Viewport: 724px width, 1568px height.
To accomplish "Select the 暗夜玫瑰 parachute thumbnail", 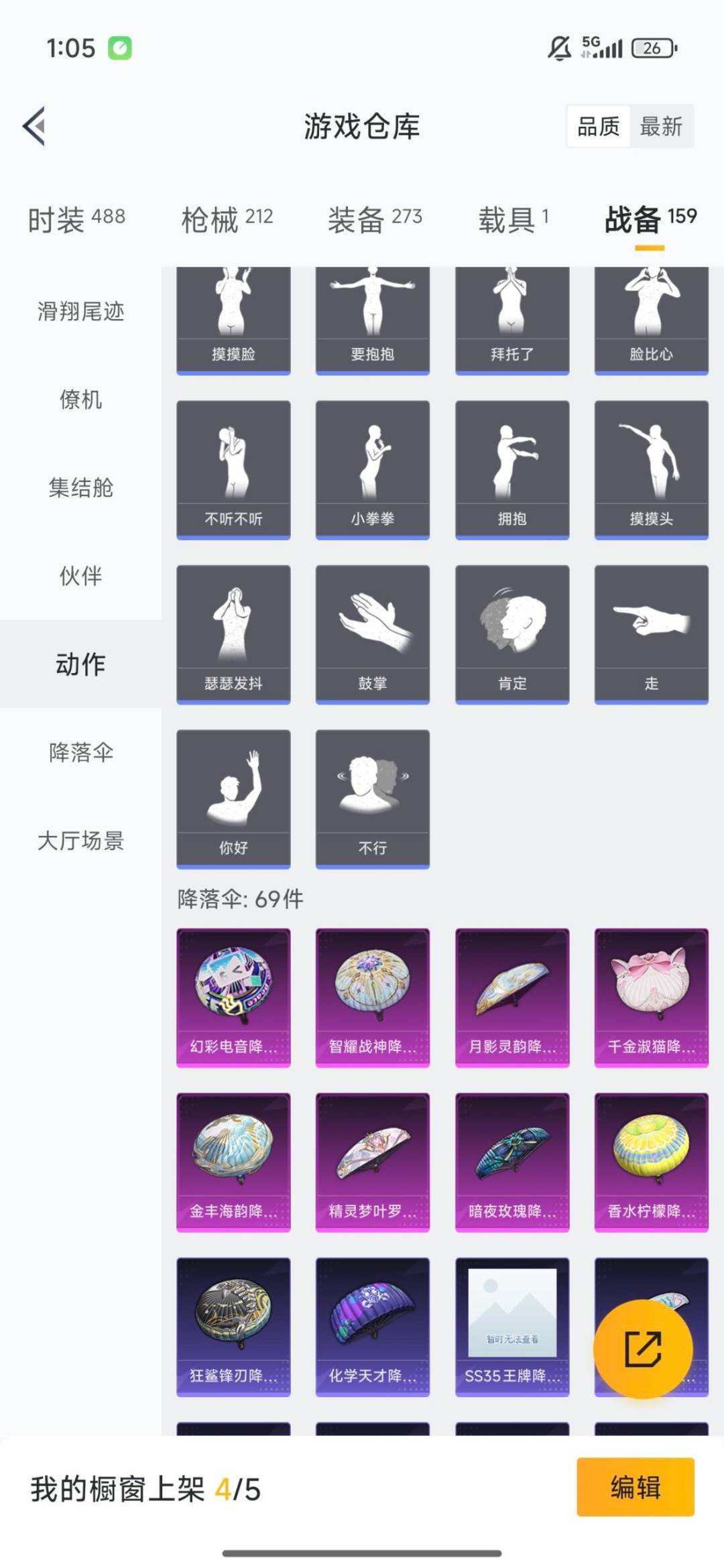I will click(x=510, y=1163).
